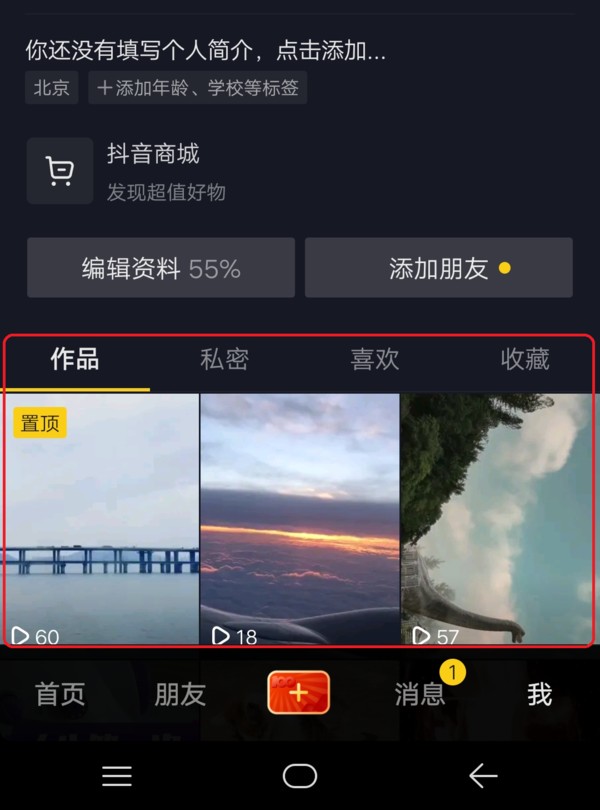Screen dimensions: 600x810
Task: Open the dinosaur video with 57 plays
Action: [x=497, y=520]
